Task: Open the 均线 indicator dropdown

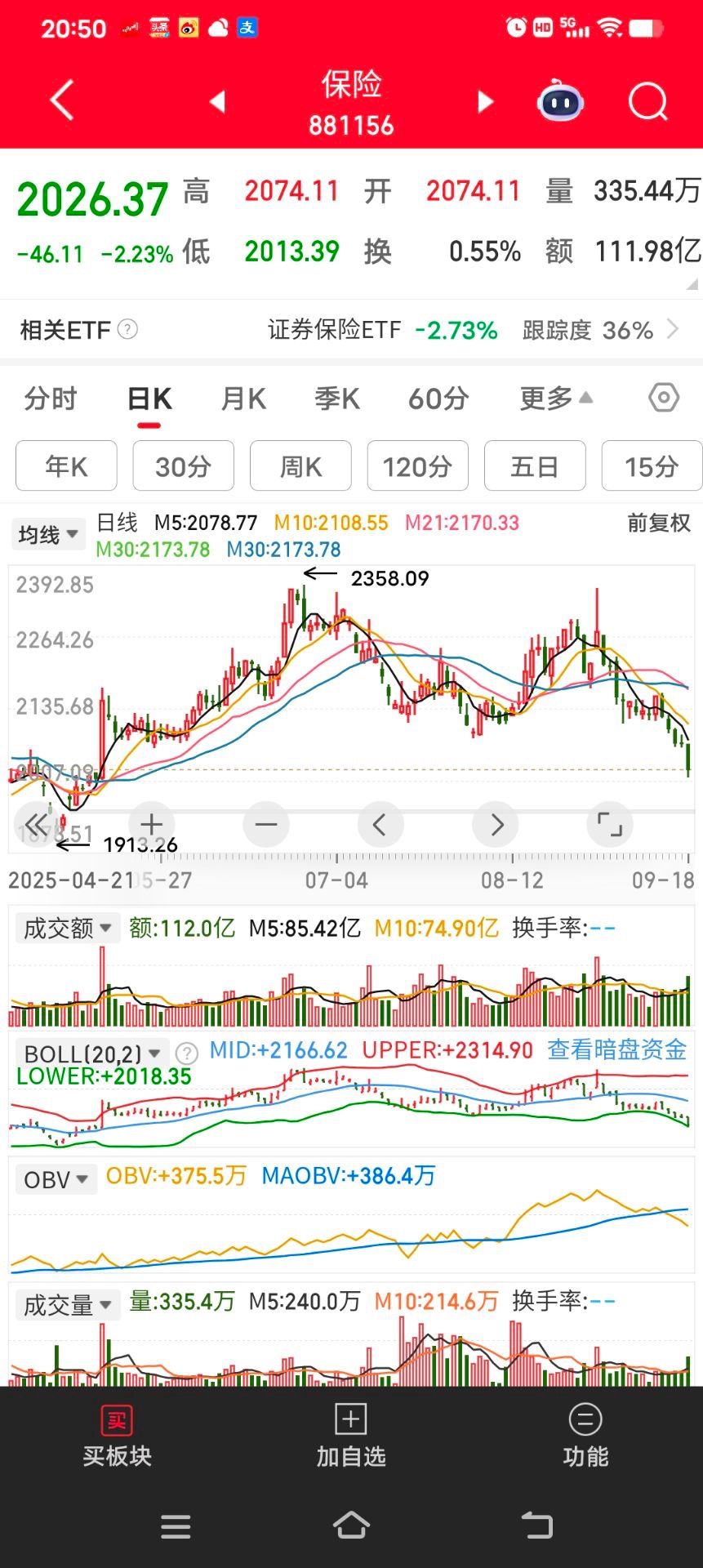Action: click(x=49, y=535)
